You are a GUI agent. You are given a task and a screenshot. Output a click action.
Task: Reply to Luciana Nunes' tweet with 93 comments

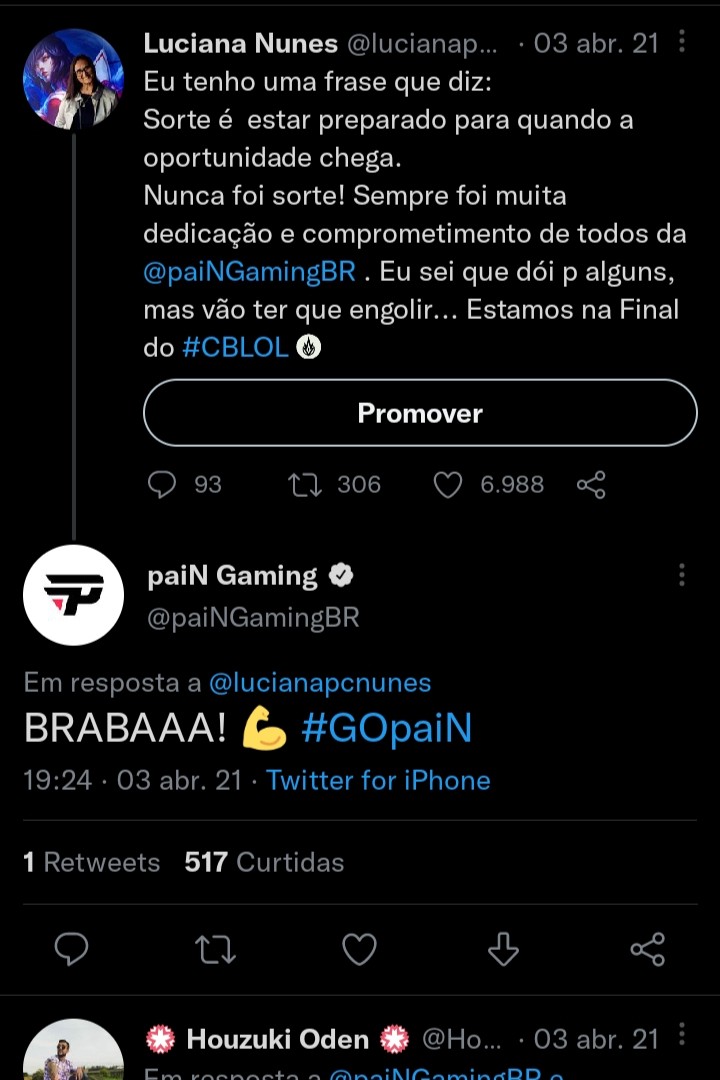pos(162,485)
